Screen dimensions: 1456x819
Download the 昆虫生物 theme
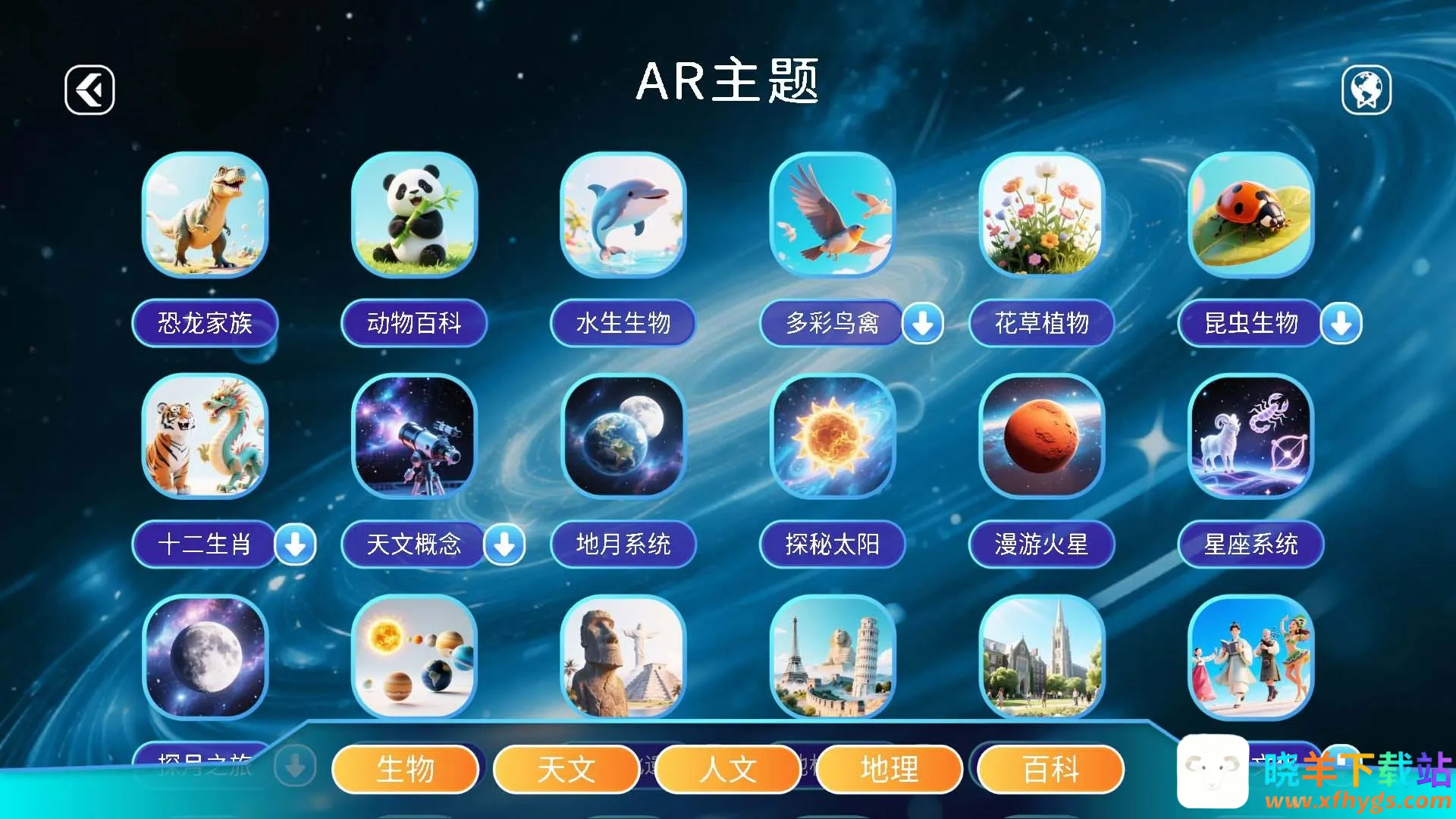click(1341, 324)
